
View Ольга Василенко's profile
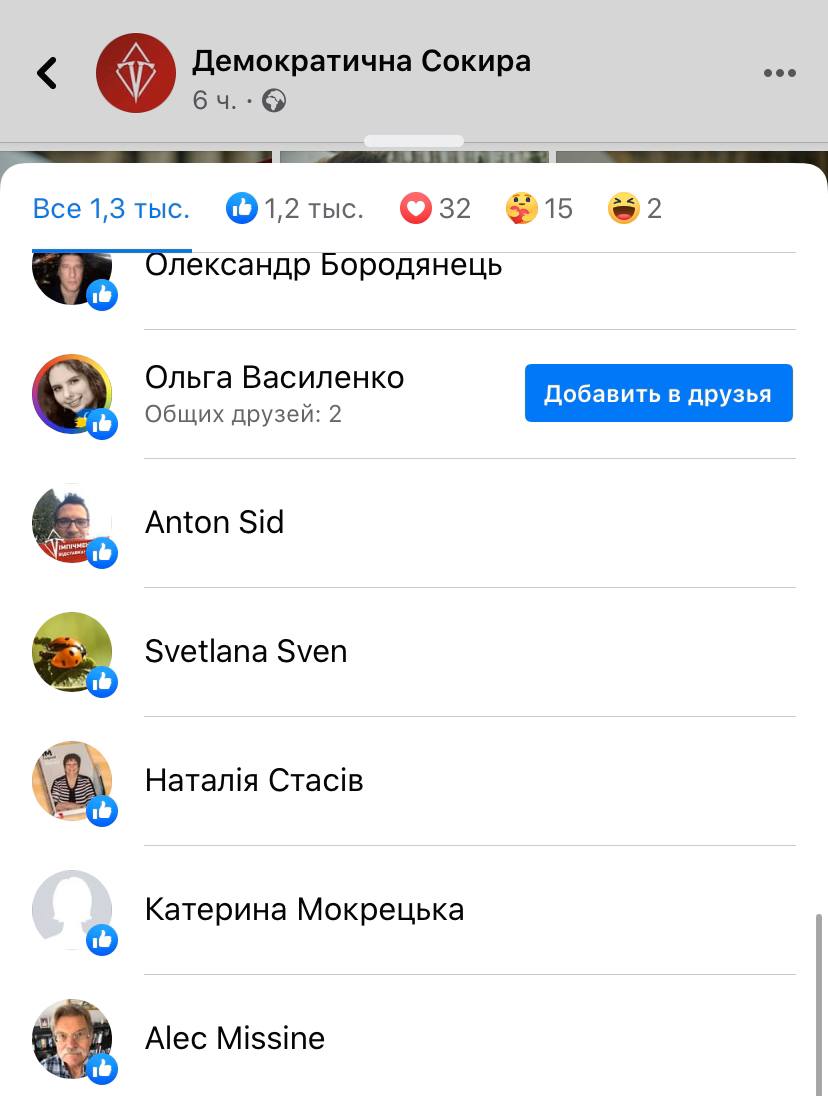click(x=274, y=378)
